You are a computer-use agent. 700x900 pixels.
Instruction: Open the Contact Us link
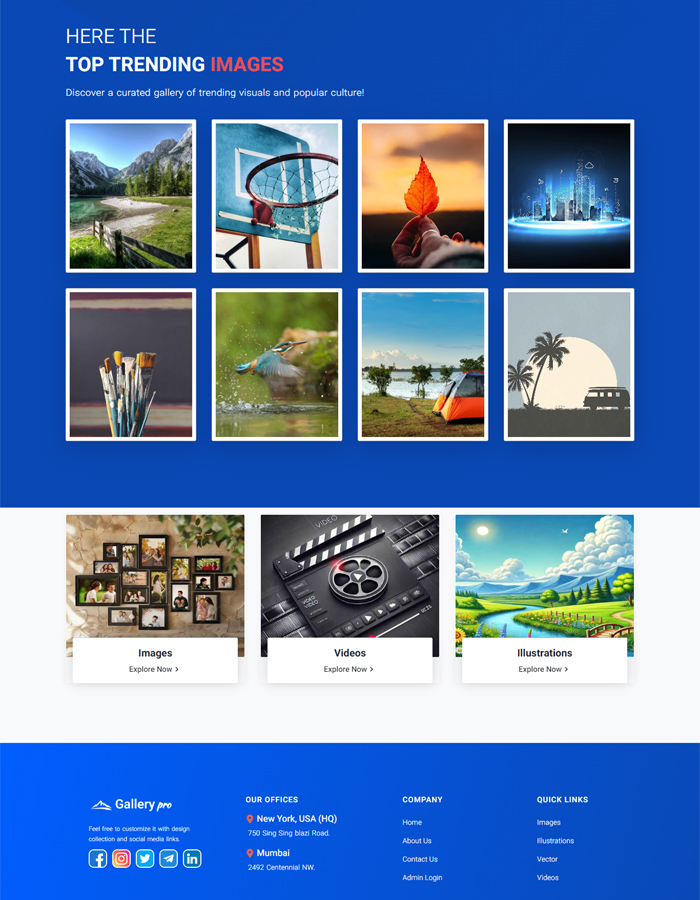[420, 859]
